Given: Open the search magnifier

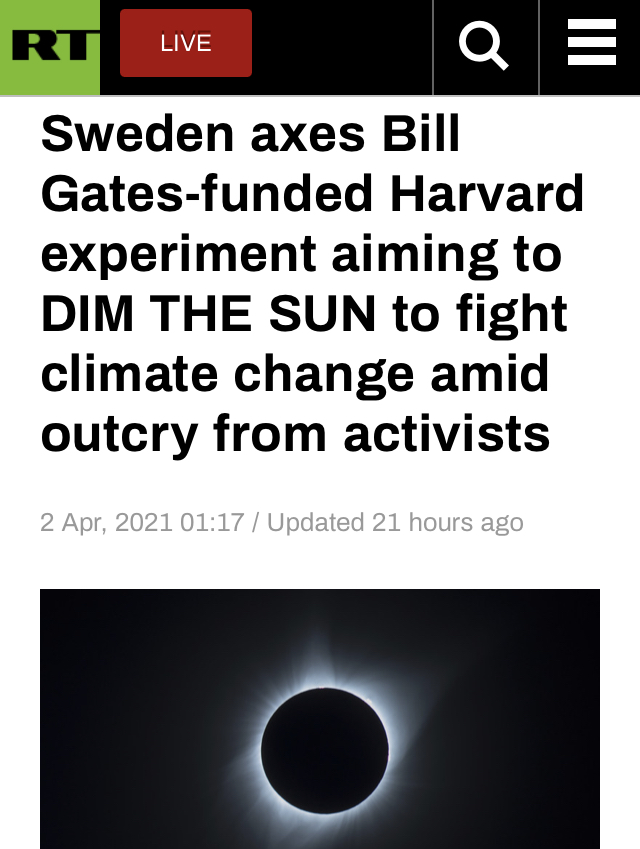Looking at the screenshot, I should 484,46.
